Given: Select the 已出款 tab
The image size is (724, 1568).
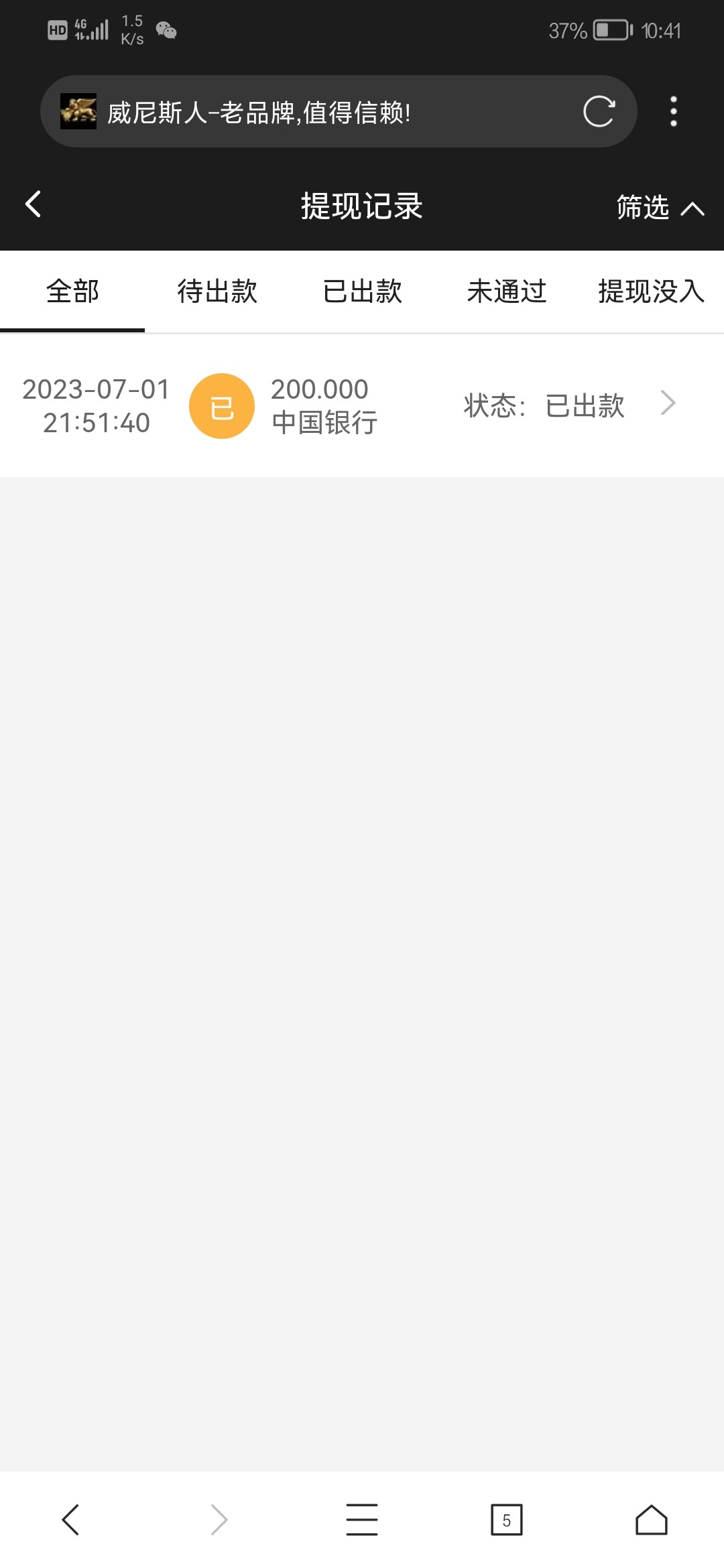Looking at the screenshot, I should pyautogui.click(x=362, y=291).
